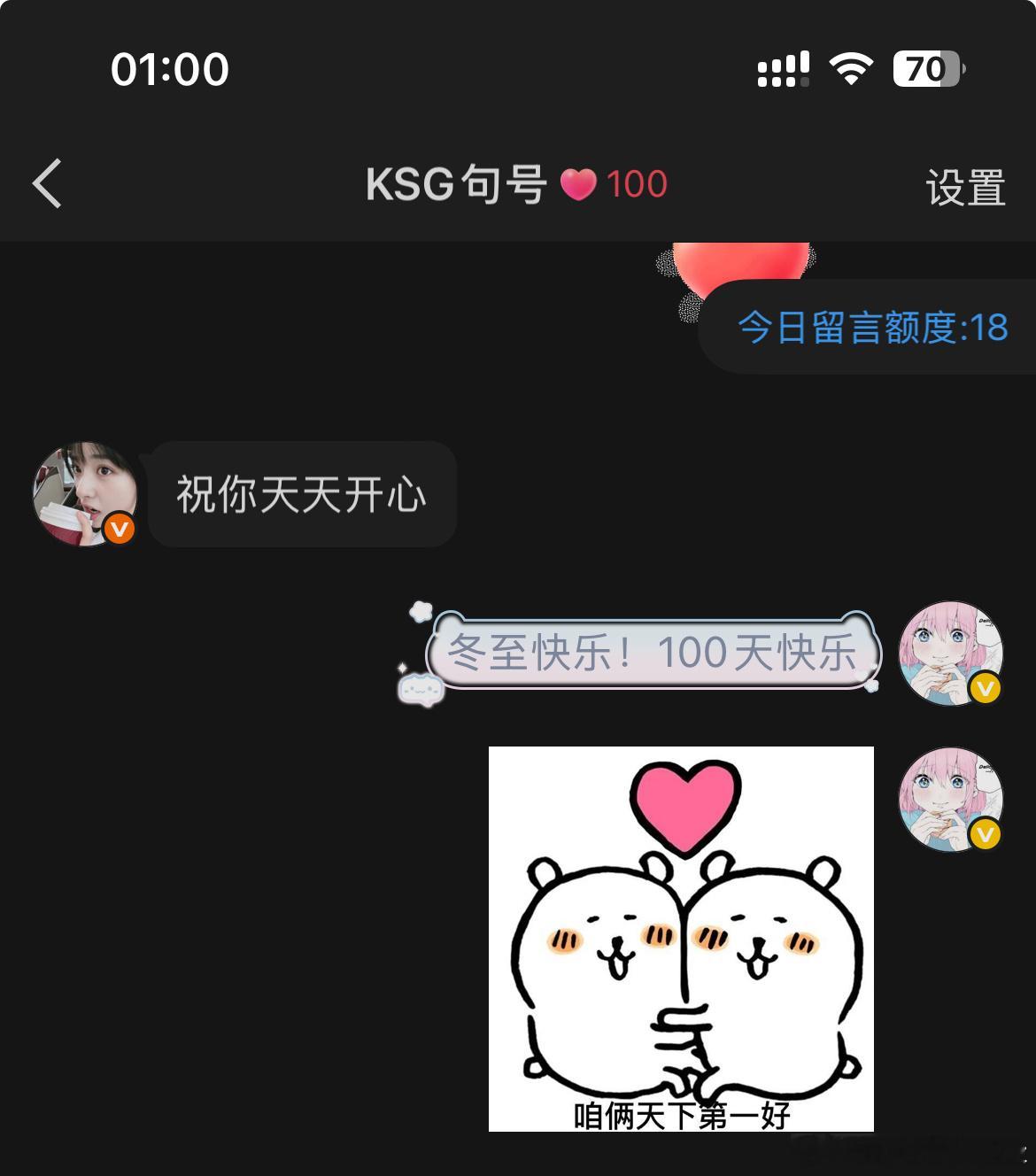Open 设置 settings
1036x1176 pixels.
click(966, 186)
